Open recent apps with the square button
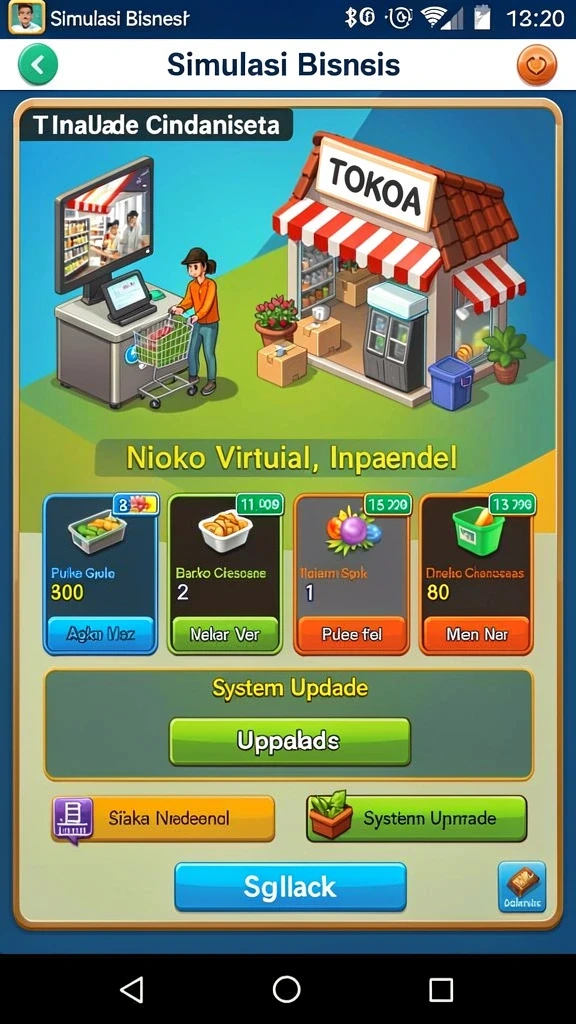The height and width of the screenshot is (1024, 576). [x=441, y=989]
